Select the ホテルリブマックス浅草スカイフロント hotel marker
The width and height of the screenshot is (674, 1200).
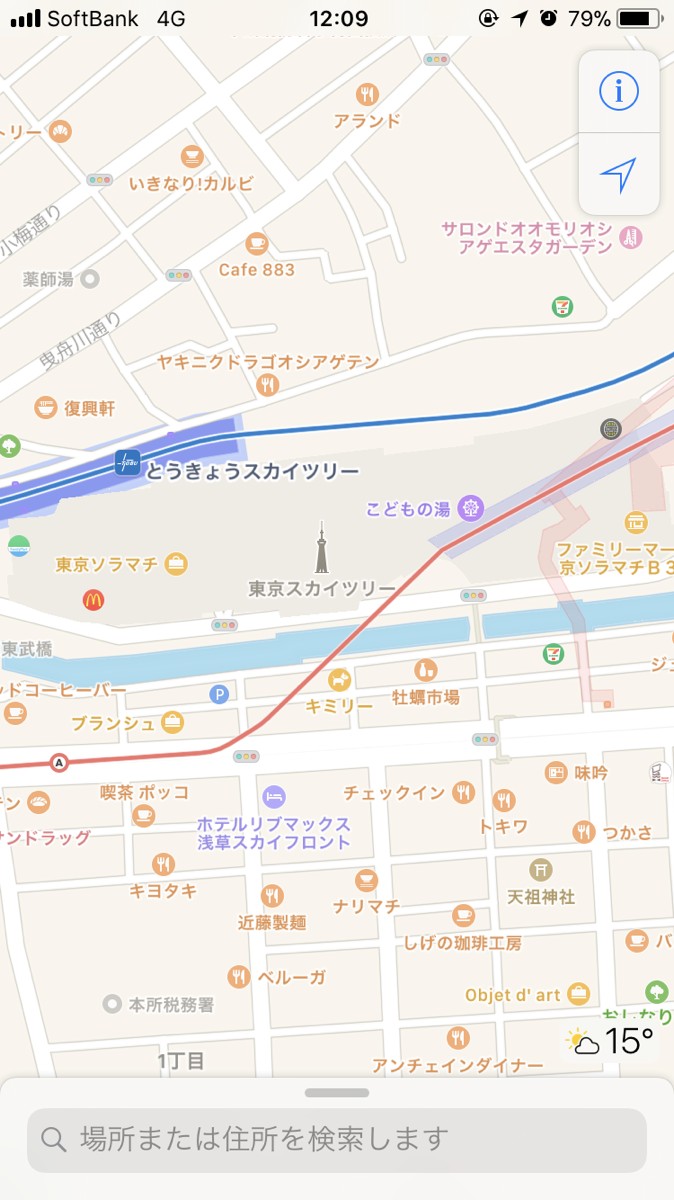click(x=273, y=796)
